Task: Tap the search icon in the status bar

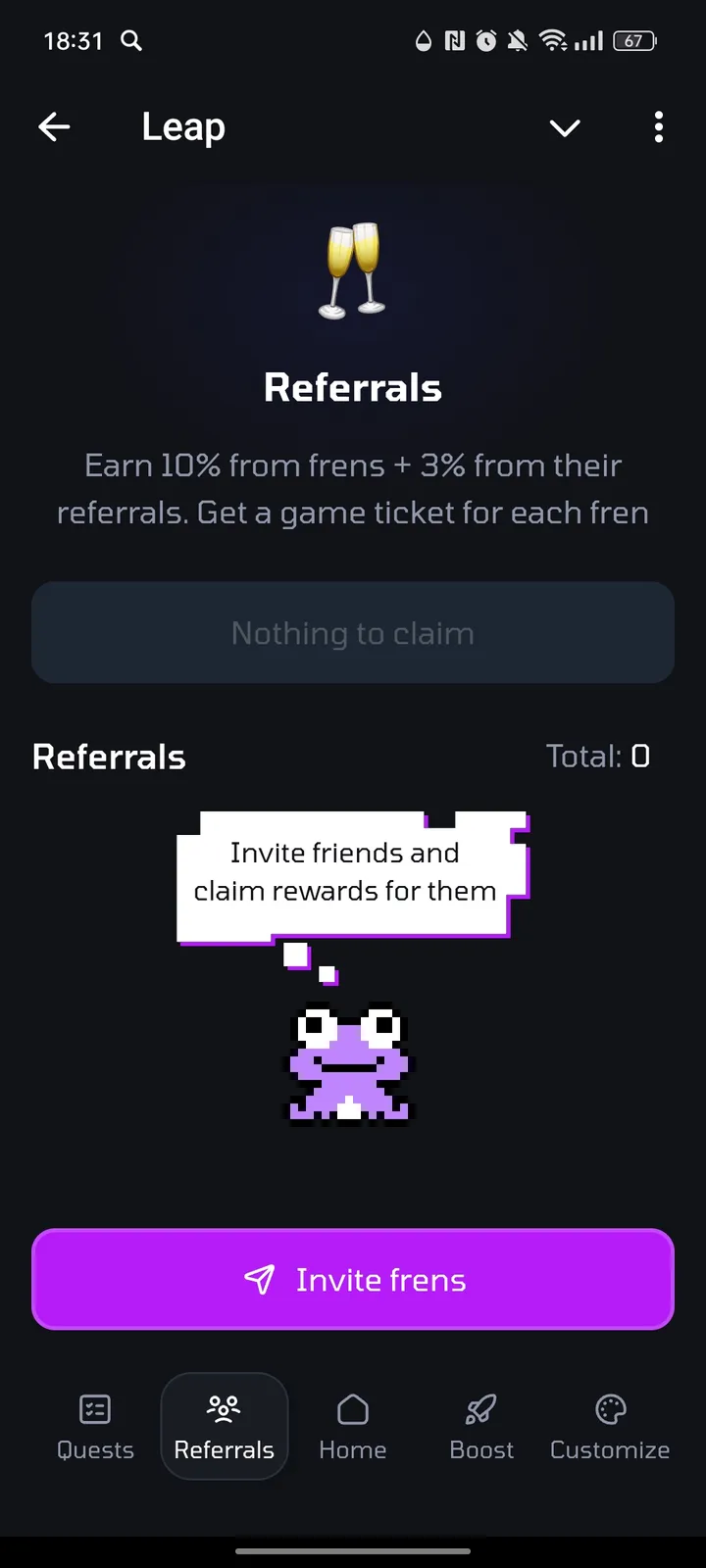Action: pyautogui.click(x=130, y=41)
